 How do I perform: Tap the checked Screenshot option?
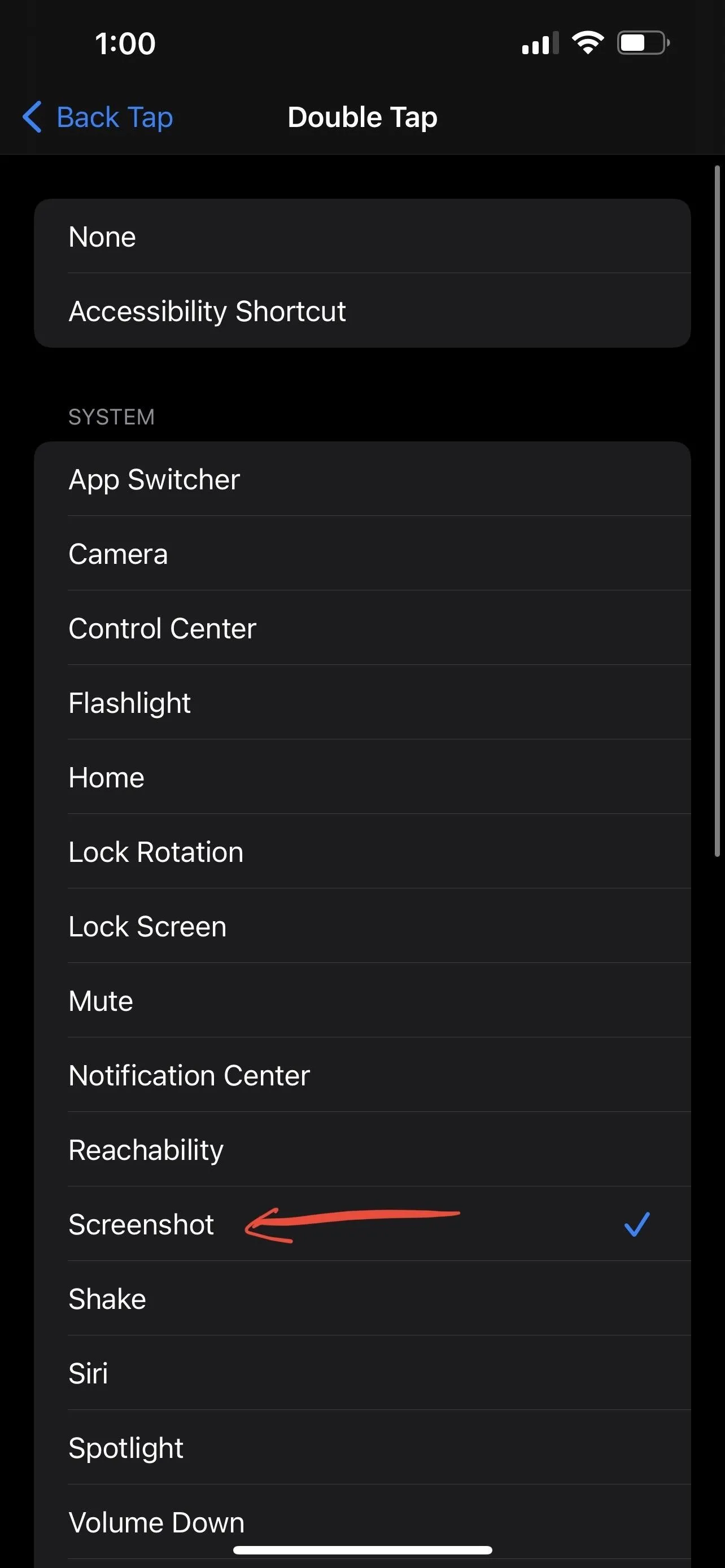coord(362,1224)
